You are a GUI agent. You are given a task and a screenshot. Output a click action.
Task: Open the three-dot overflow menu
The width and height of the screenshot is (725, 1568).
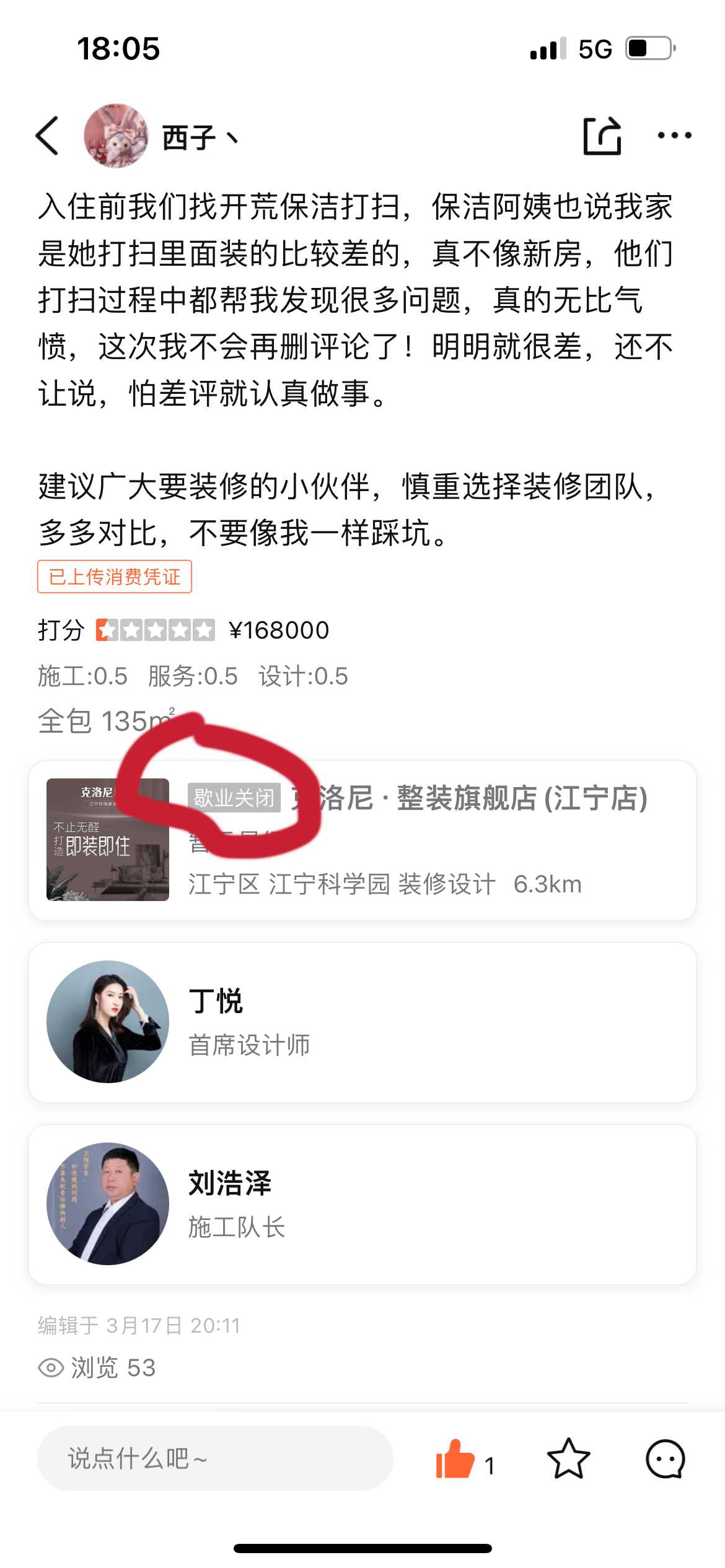(674, 136)
